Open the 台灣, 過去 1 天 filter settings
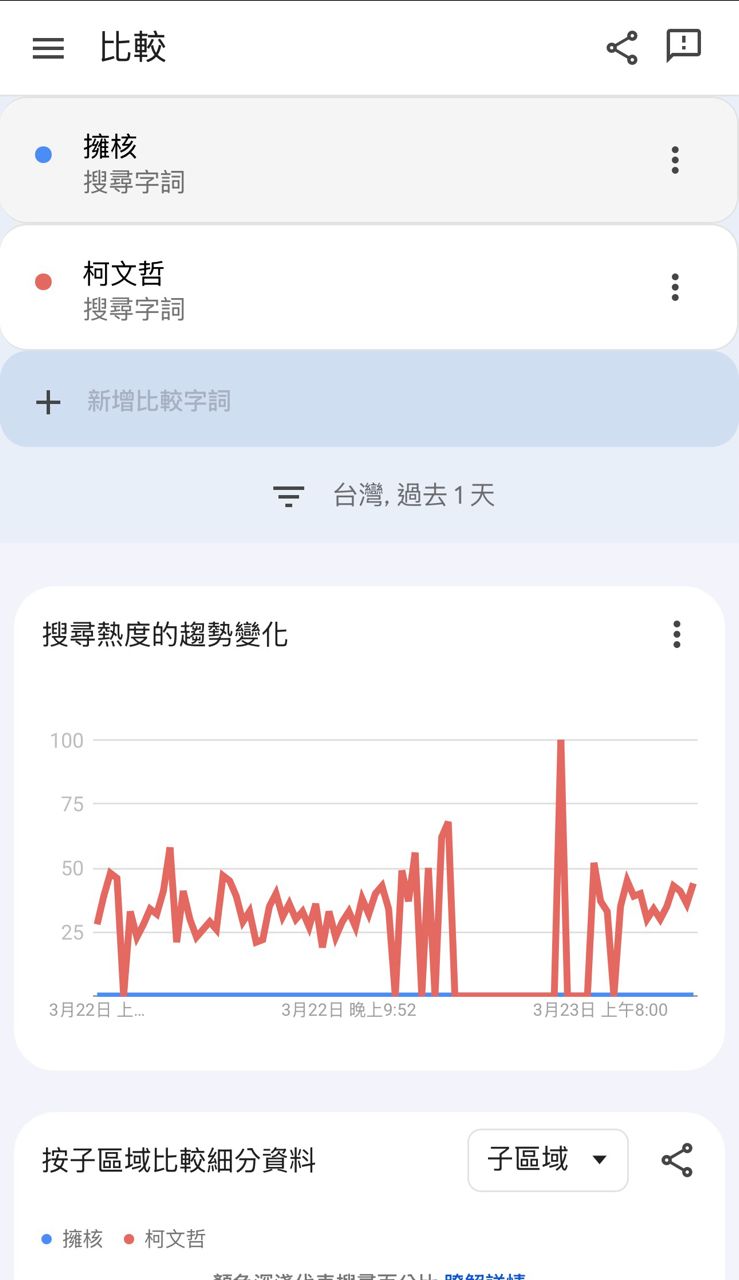The height and width of the screenshot is (1280, 739). [385, 496]
